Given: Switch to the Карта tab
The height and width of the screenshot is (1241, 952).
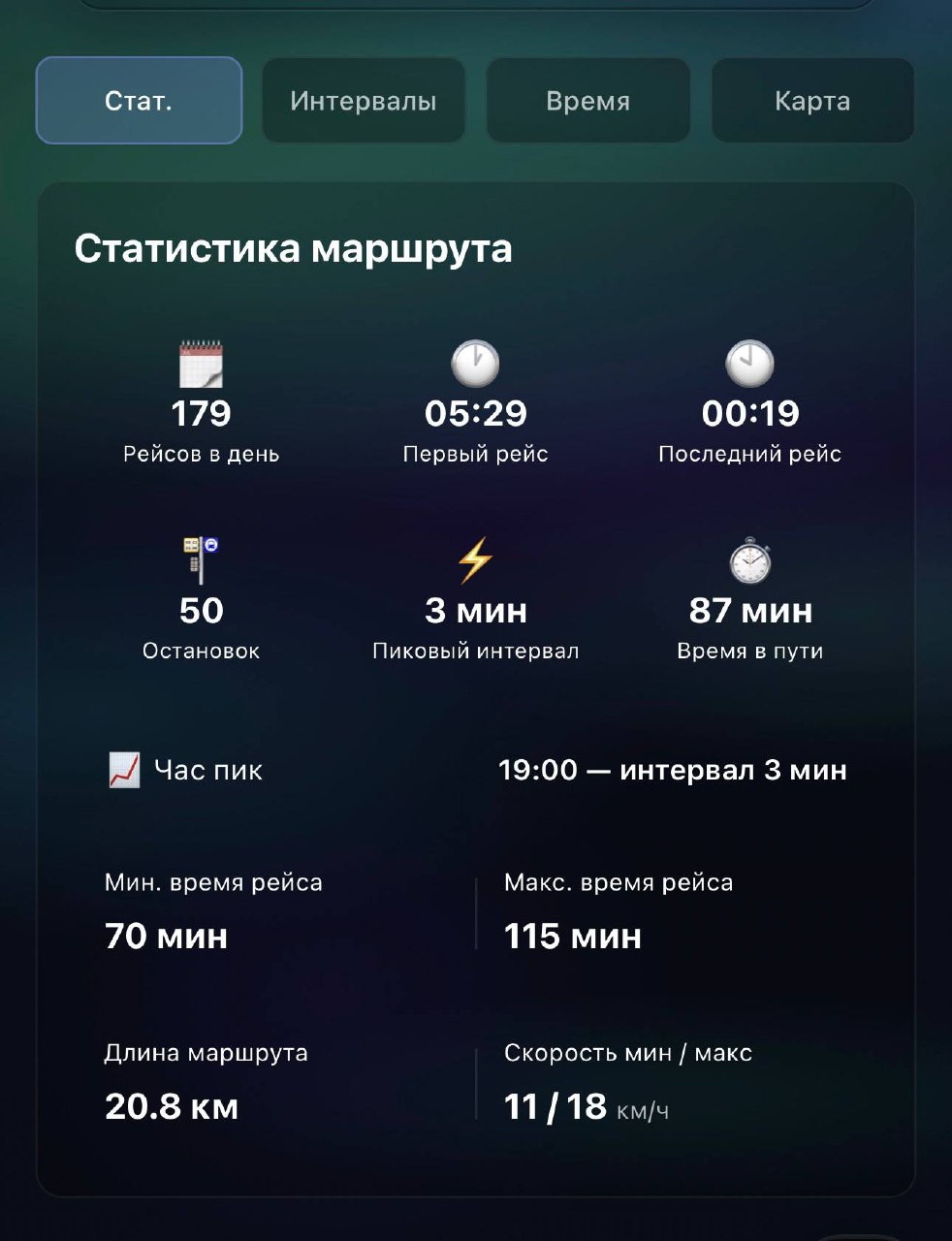Looking at the screenshot, I should coord(812,101).
